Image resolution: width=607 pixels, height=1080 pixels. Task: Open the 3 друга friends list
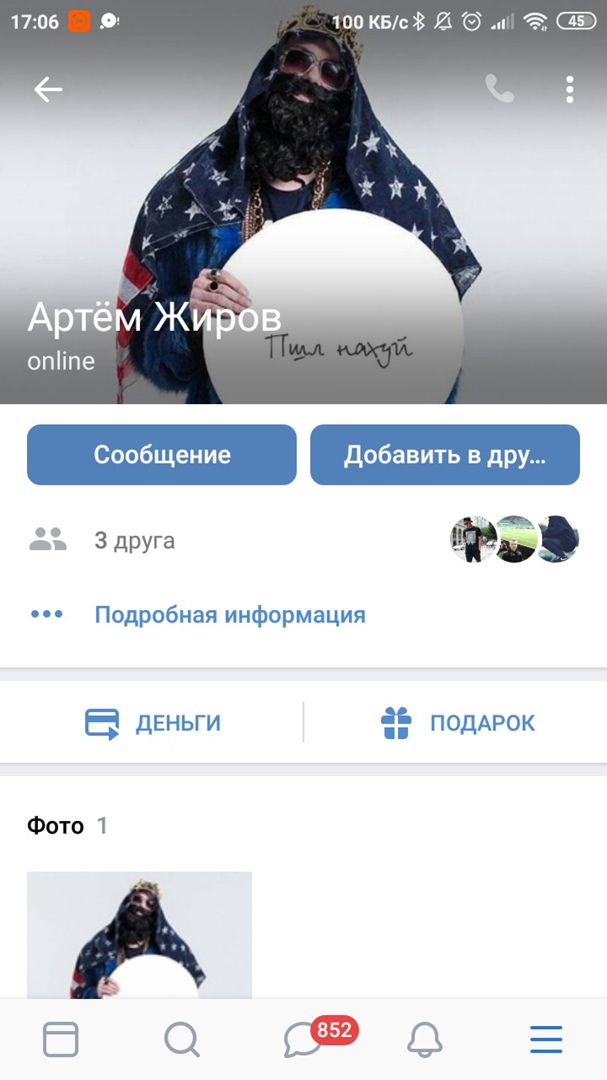coord(135,541)
